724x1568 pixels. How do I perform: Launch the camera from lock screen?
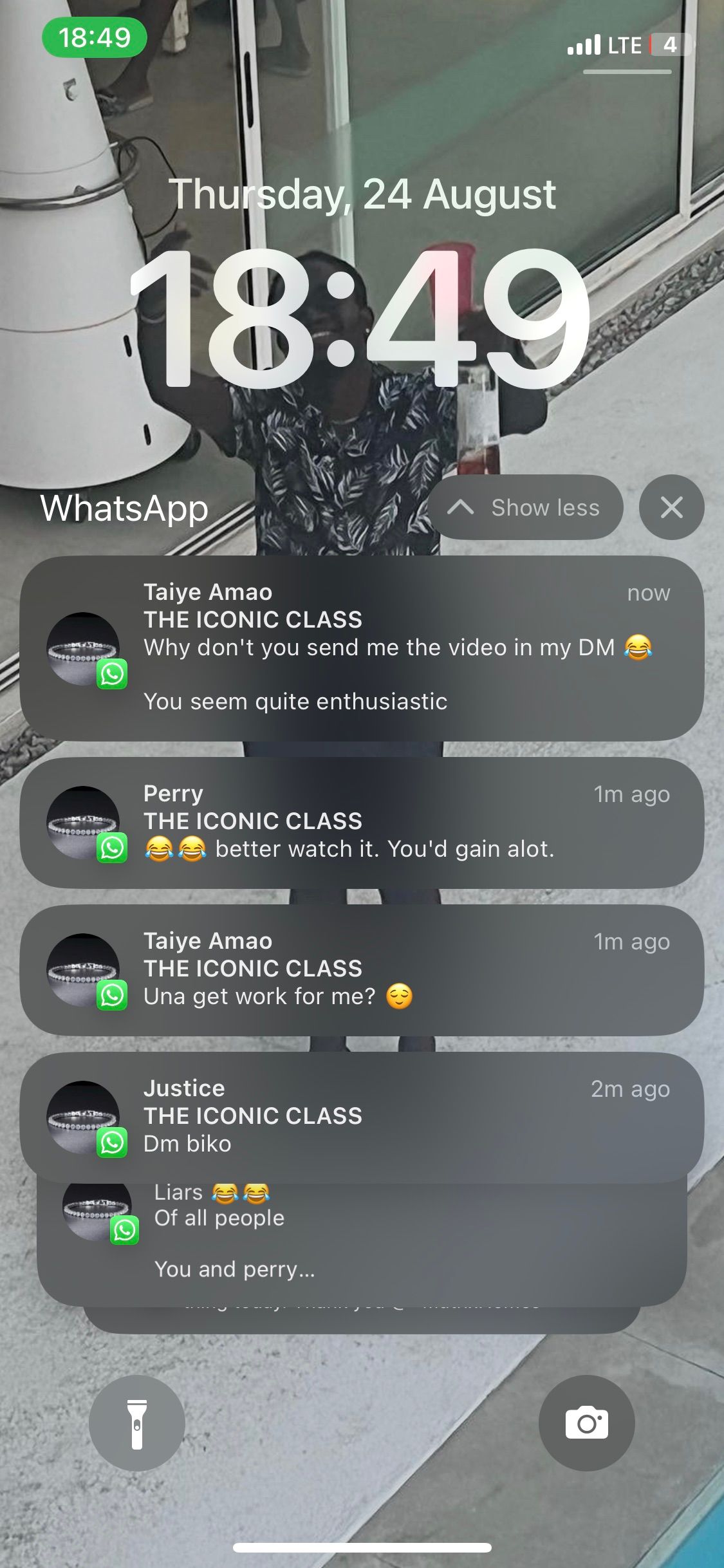point(586,1423)
